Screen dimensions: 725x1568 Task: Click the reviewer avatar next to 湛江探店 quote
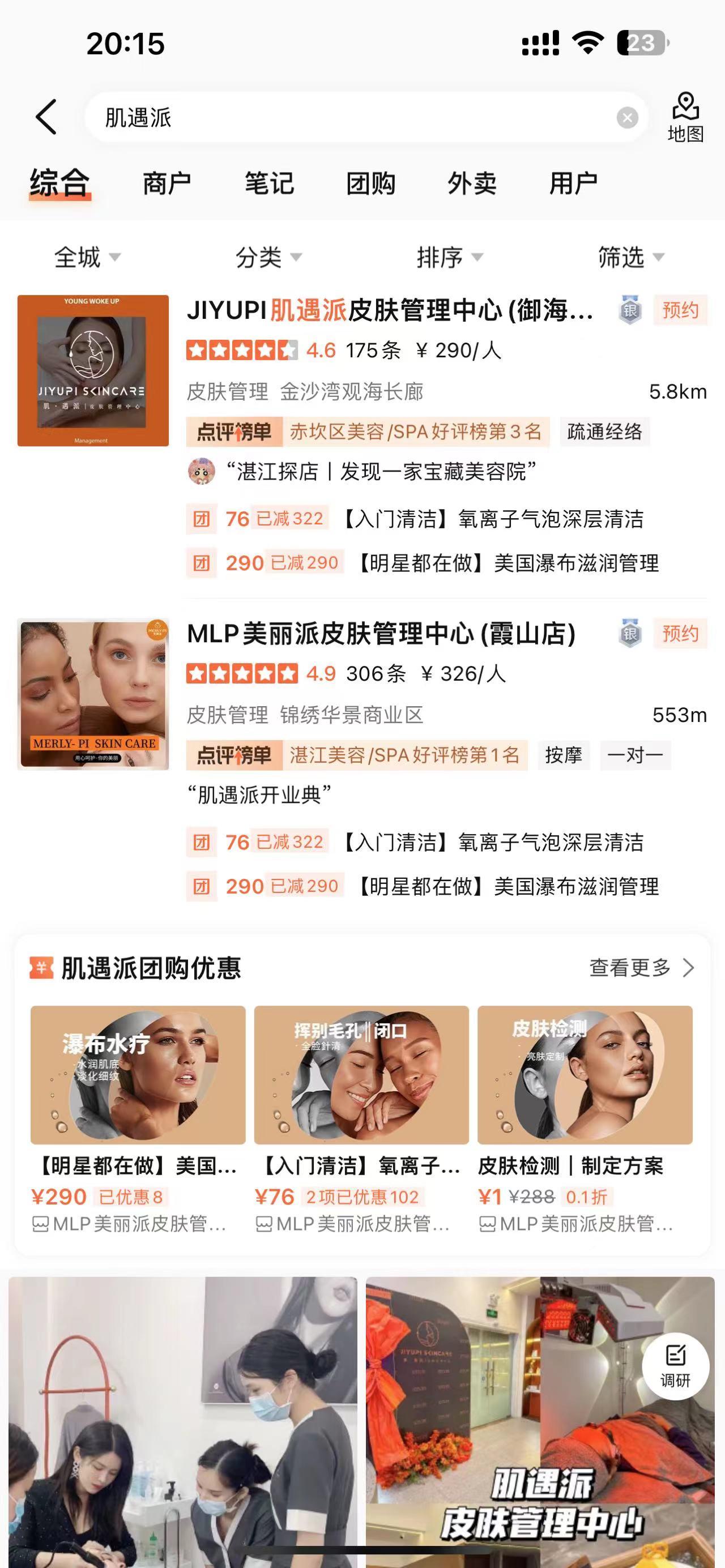tap(201, 472)
